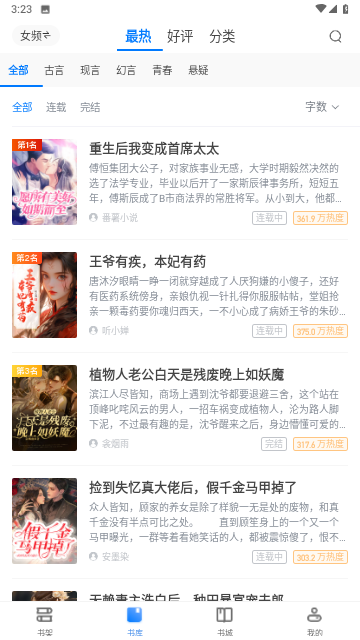Select the 幻言 genre tab
Image resolution: width=360 pixels, height=640 pixels.
126,70
